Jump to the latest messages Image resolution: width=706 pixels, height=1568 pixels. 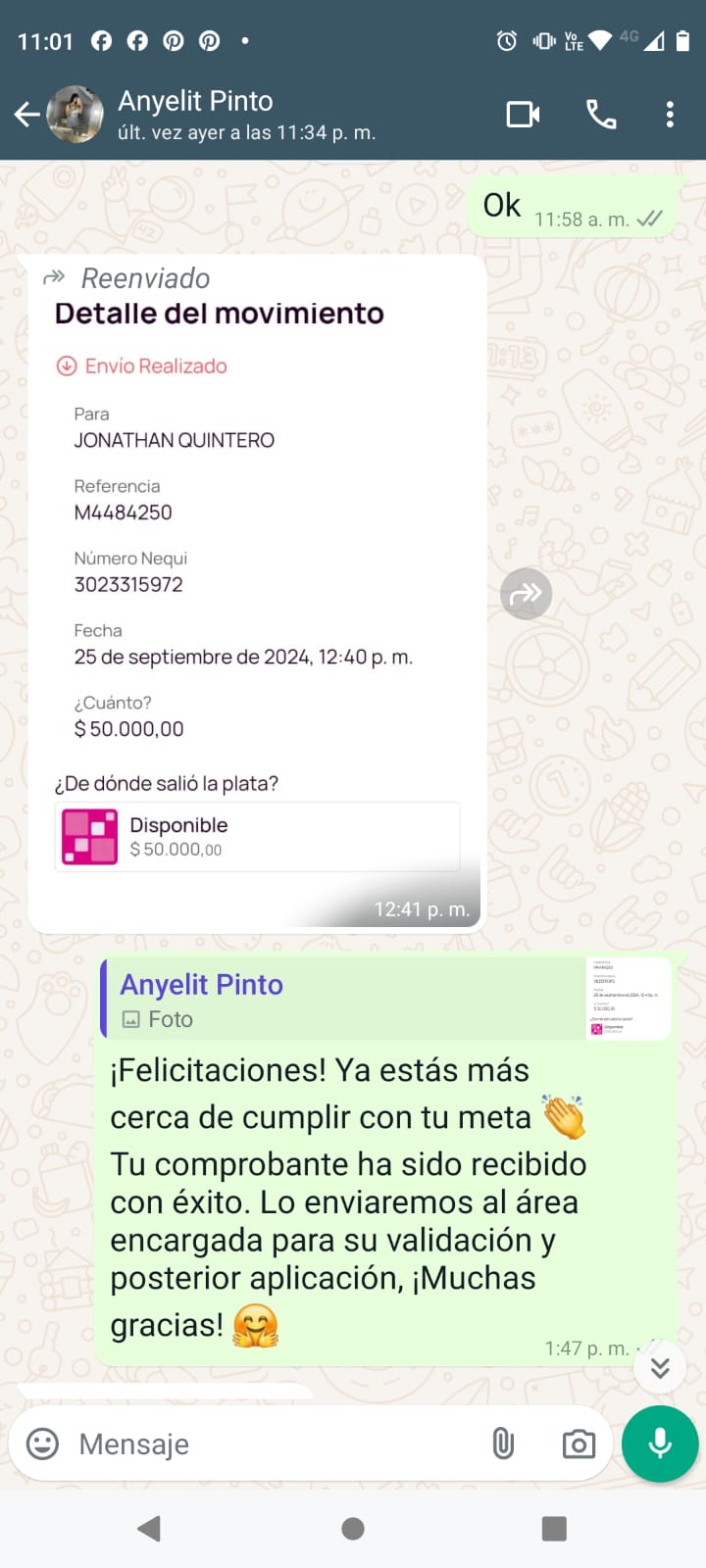(x=660, y=1367)
